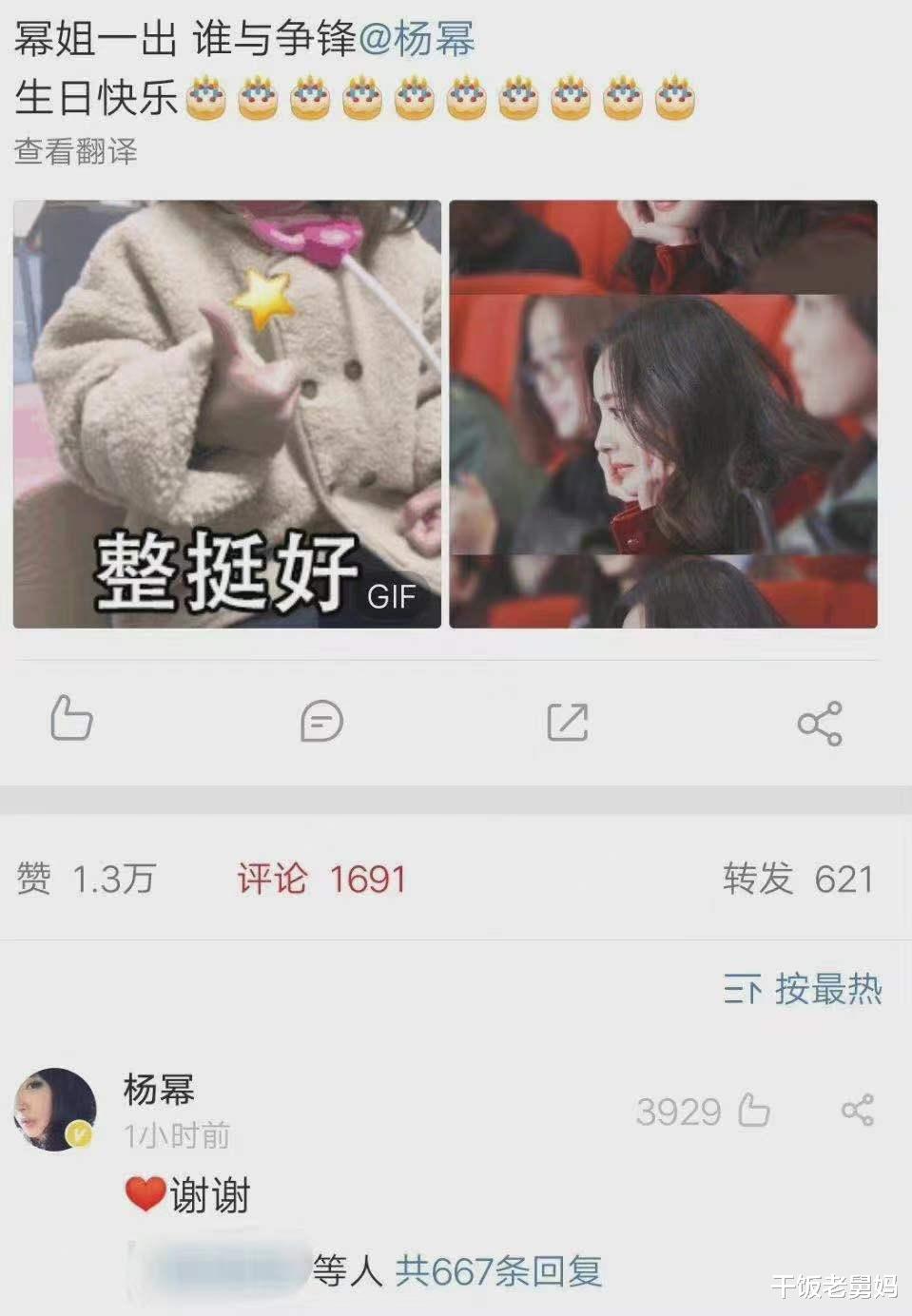Open the GIF labeled 整挺好
This screenshot has width=912, height=1316.
(x=225, y=411)
